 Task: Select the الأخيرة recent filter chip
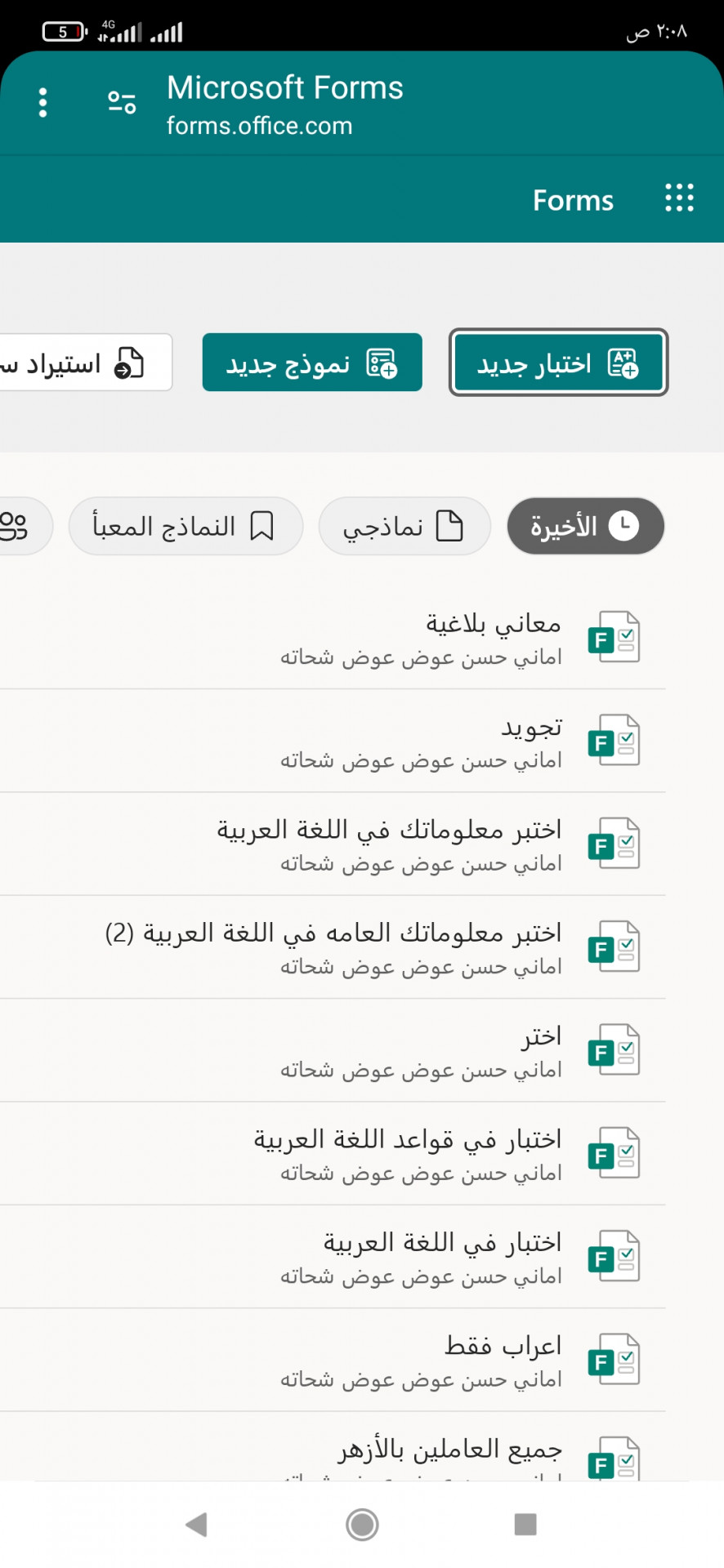click(x=585, y=526)
